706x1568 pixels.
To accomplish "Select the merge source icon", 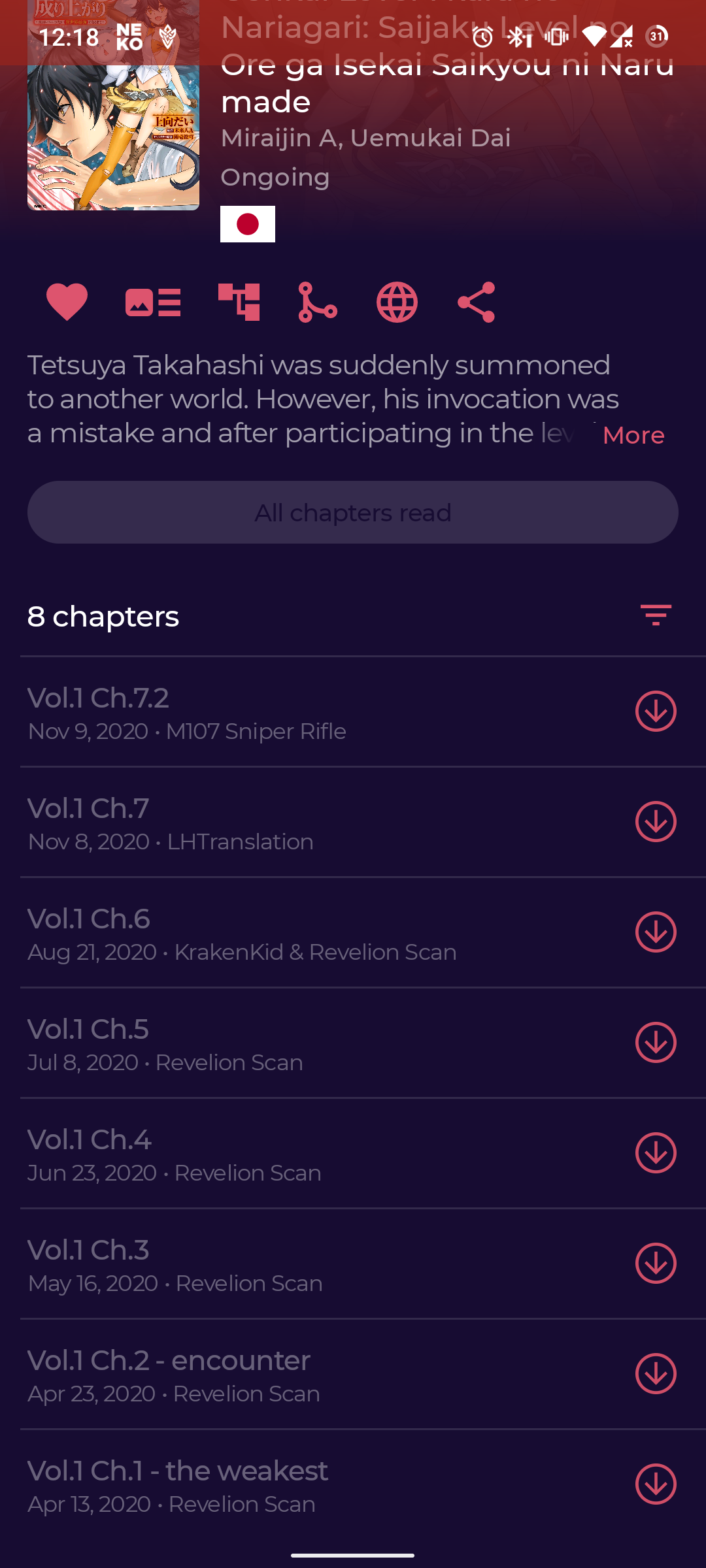I will pyautogui.click(x=239, y=301).
